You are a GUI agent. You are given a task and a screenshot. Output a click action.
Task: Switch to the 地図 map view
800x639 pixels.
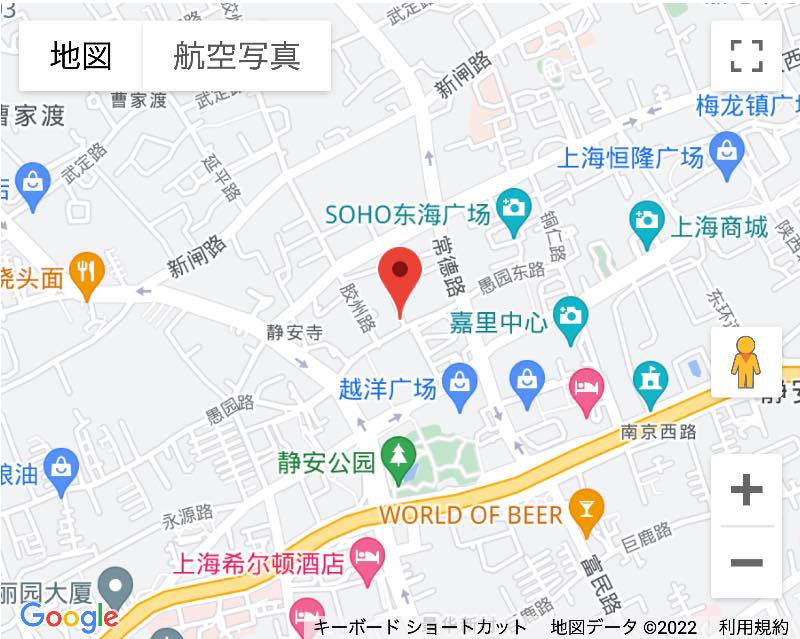pos(81,56)
